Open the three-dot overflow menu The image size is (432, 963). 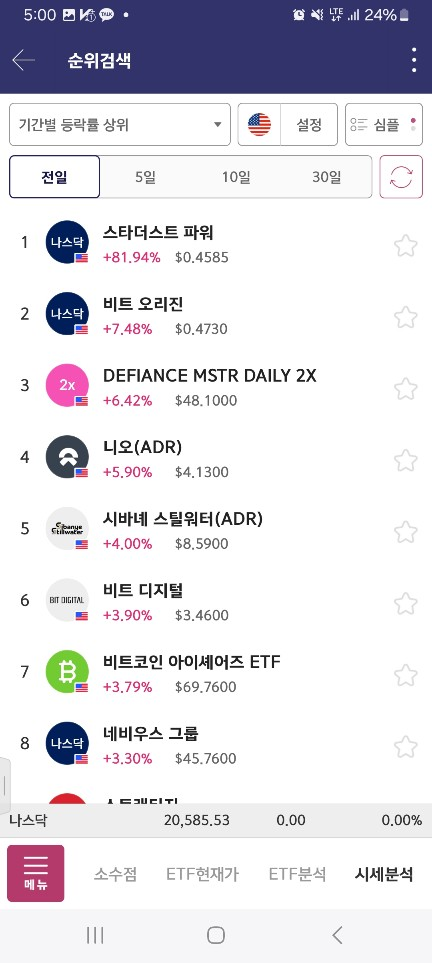[x=414, y=60]
